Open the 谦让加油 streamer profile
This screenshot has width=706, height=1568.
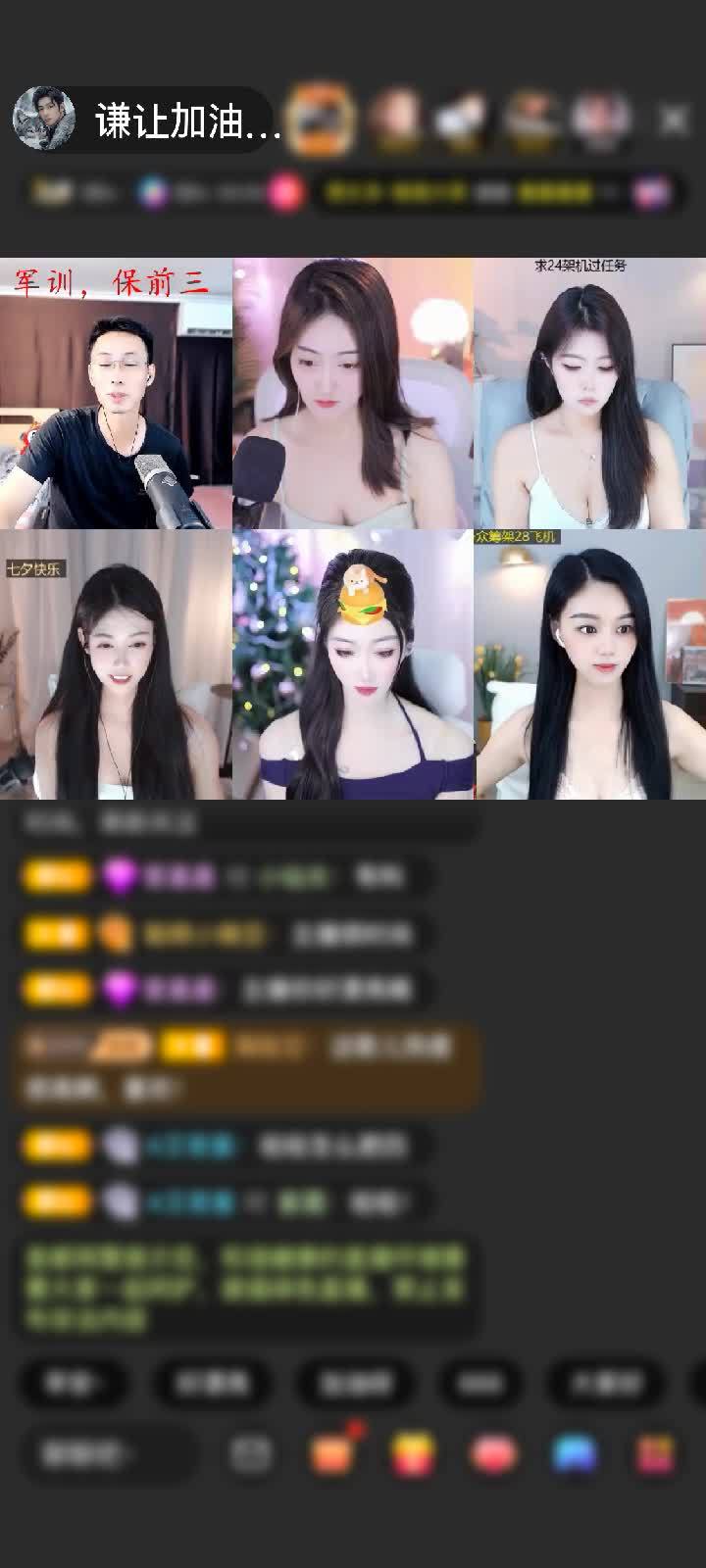(x=147, y=122)
